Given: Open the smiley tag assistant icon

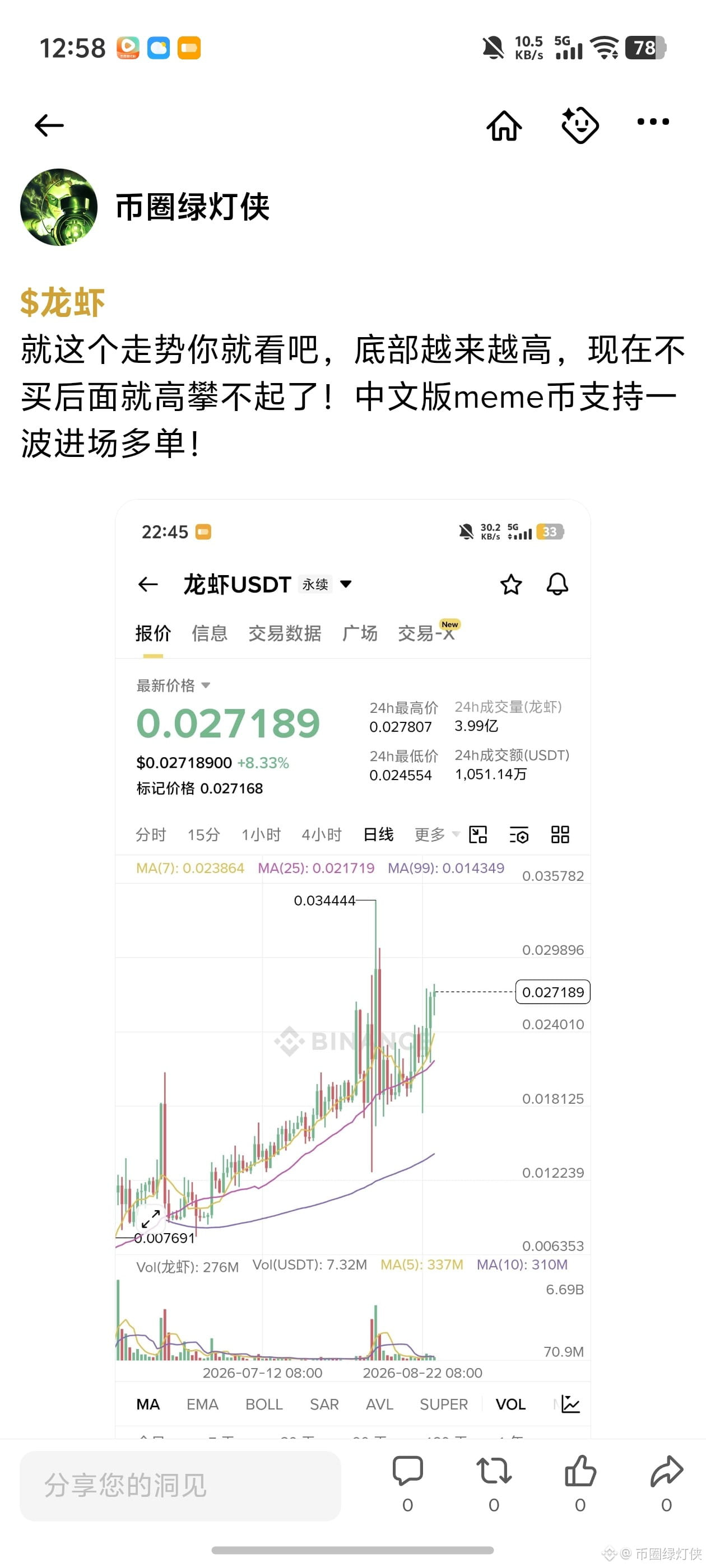Looking at the screenshot, I should [579, 125].
